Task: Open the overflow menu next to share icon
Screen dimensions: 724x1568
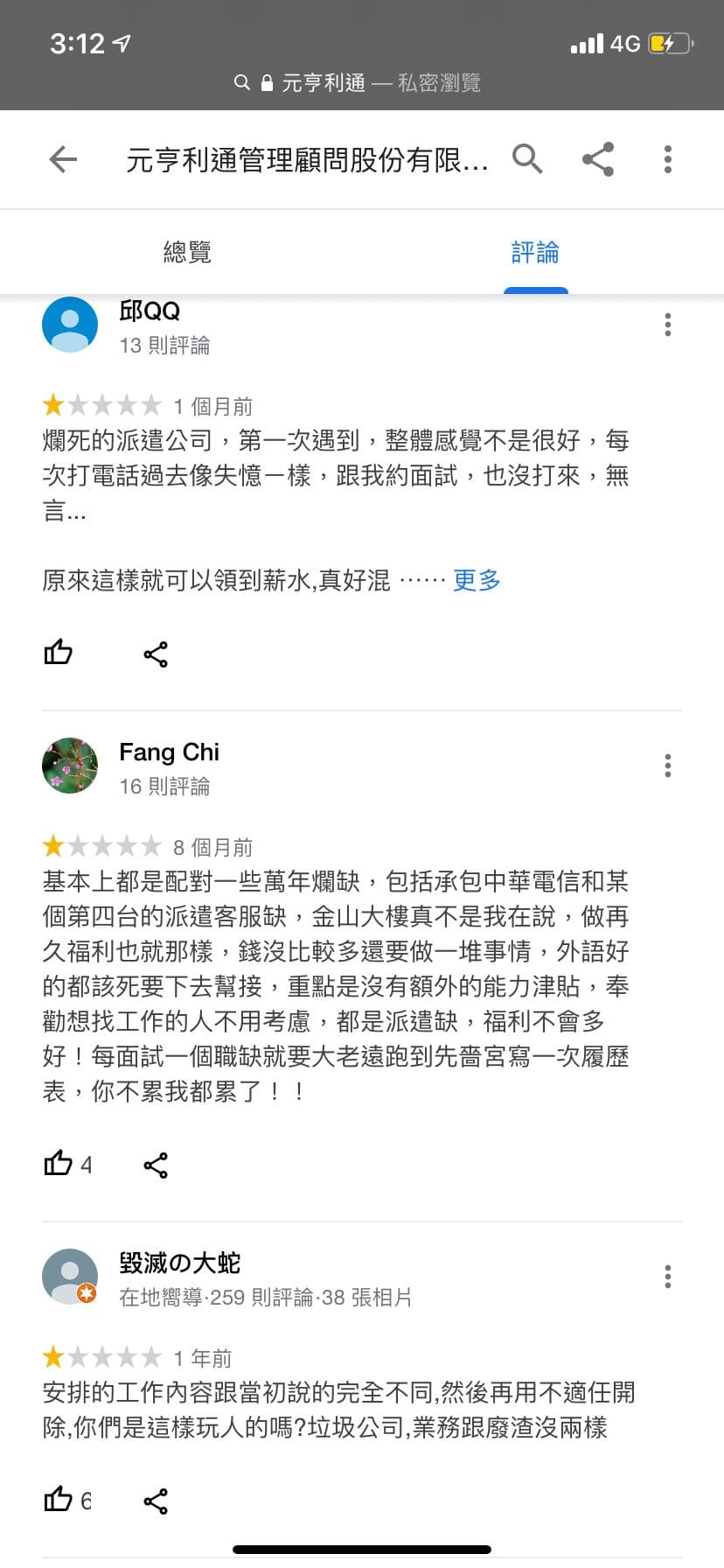Action: tap(667, 159)
